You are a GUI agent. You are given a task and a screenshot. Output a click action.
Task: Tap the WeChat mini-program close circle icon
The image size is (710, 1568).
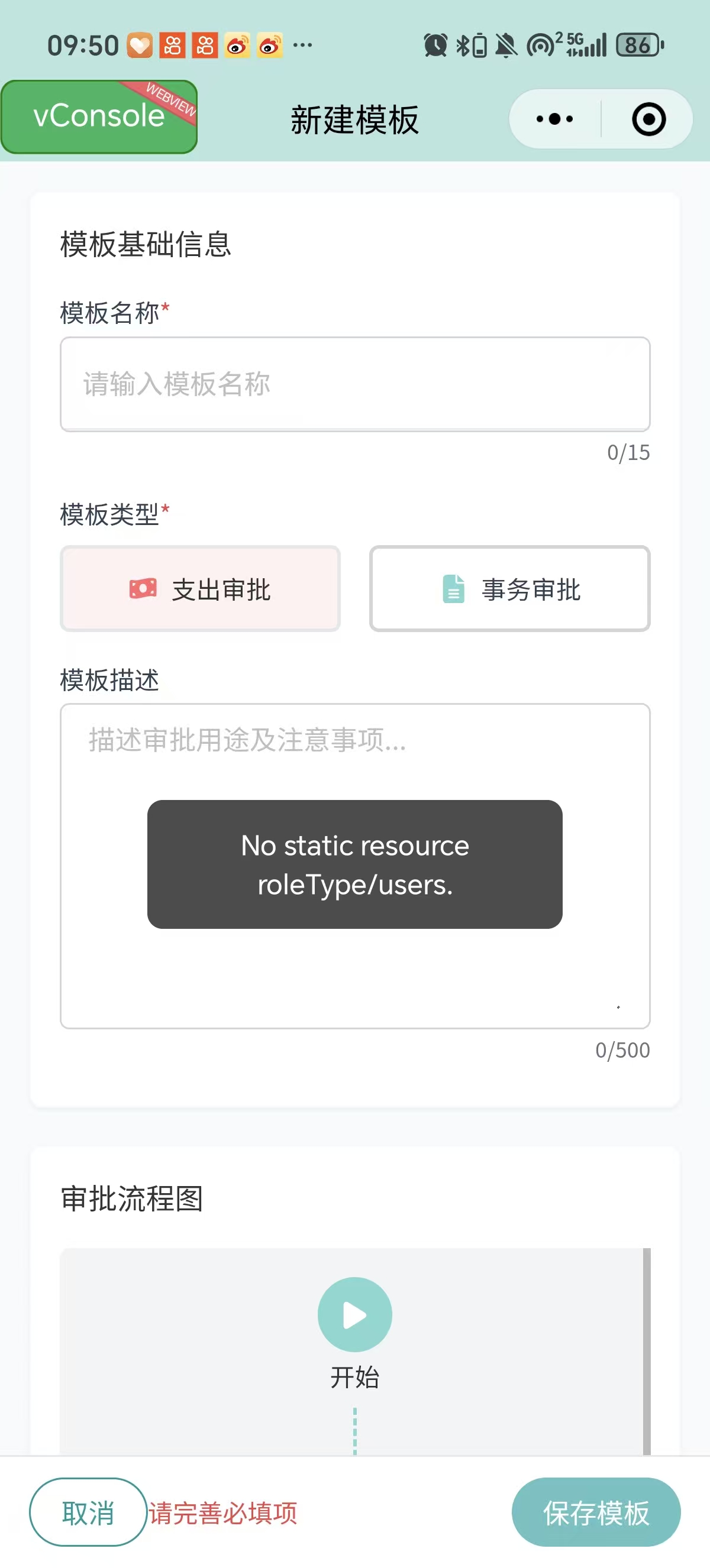click(648, 119)
